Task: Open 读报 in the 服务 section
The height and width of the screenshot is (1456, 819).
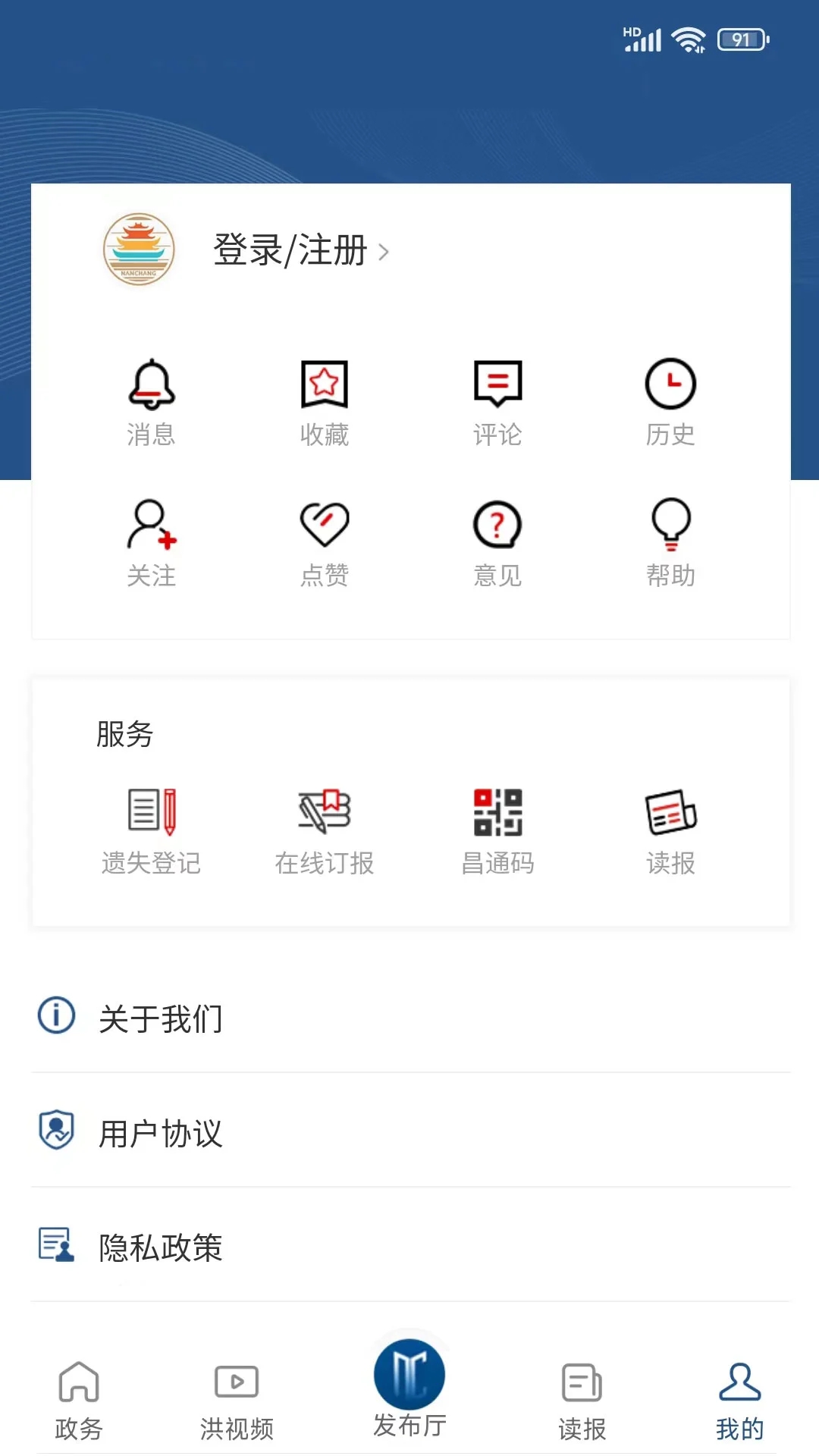Action: [x=670, y=831]
